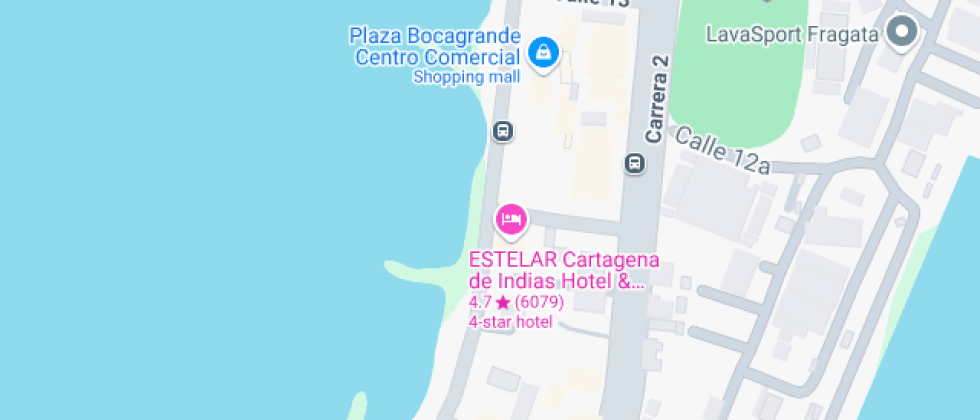Tap the LavaSport Fragata place marker

click(903, 33)
